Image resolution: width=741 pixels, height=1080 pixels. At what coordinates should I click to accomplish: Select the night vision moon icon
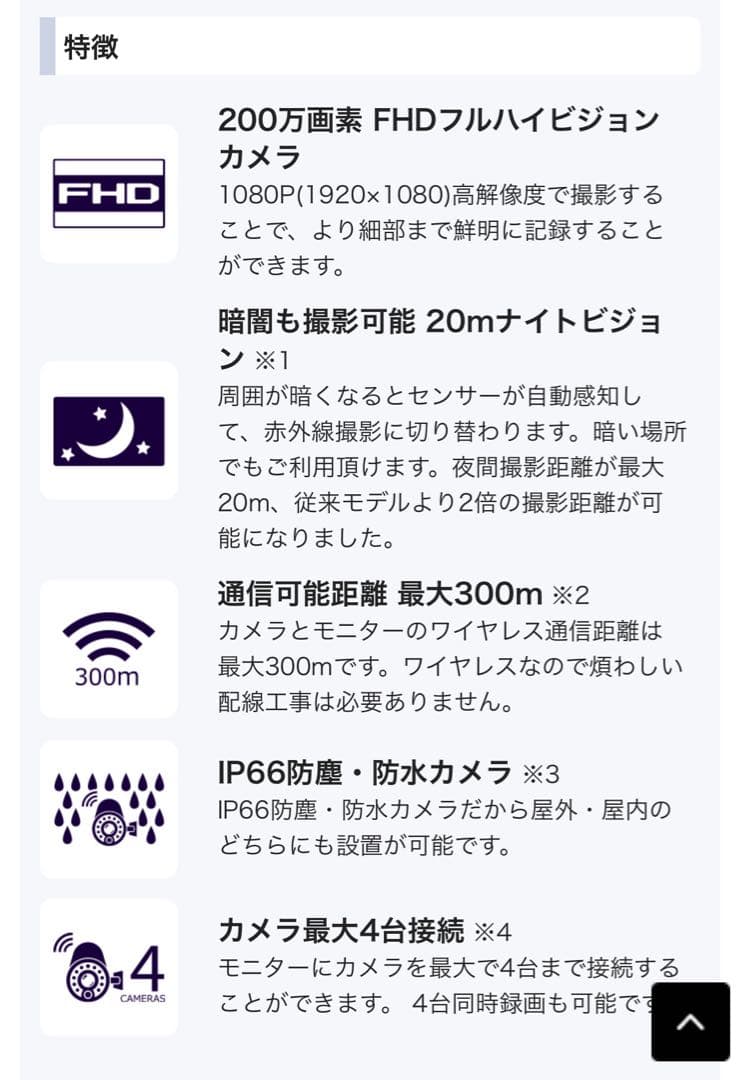[x=109, y=432]
